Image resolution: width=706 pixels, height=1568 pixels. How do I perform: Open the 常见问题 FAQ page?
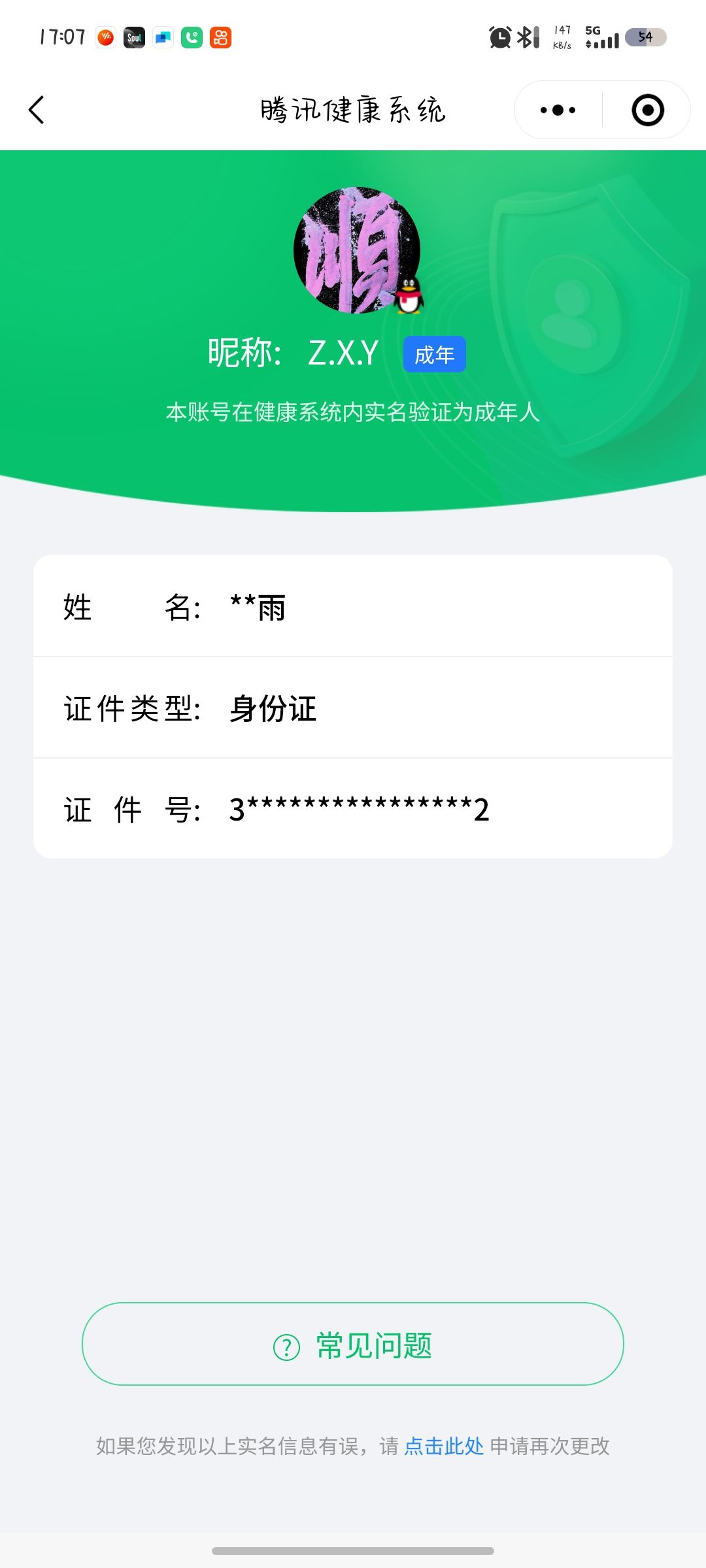click(x=353, y=1347)
